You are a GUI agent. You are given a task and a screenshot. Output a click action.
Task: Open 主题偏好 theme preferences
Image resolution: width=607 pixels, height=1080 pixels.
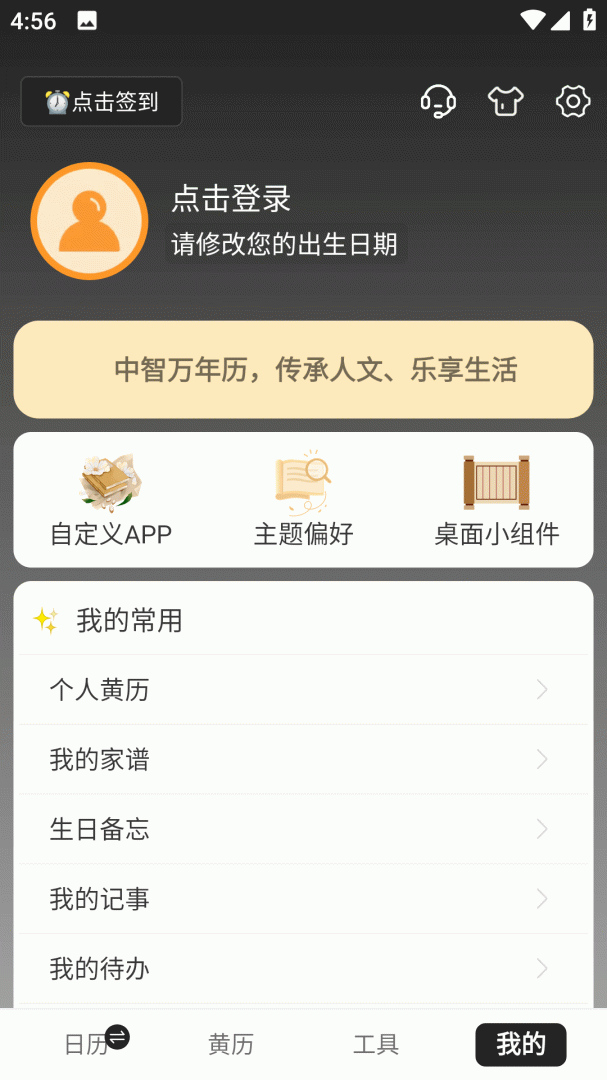click(303, 500)
